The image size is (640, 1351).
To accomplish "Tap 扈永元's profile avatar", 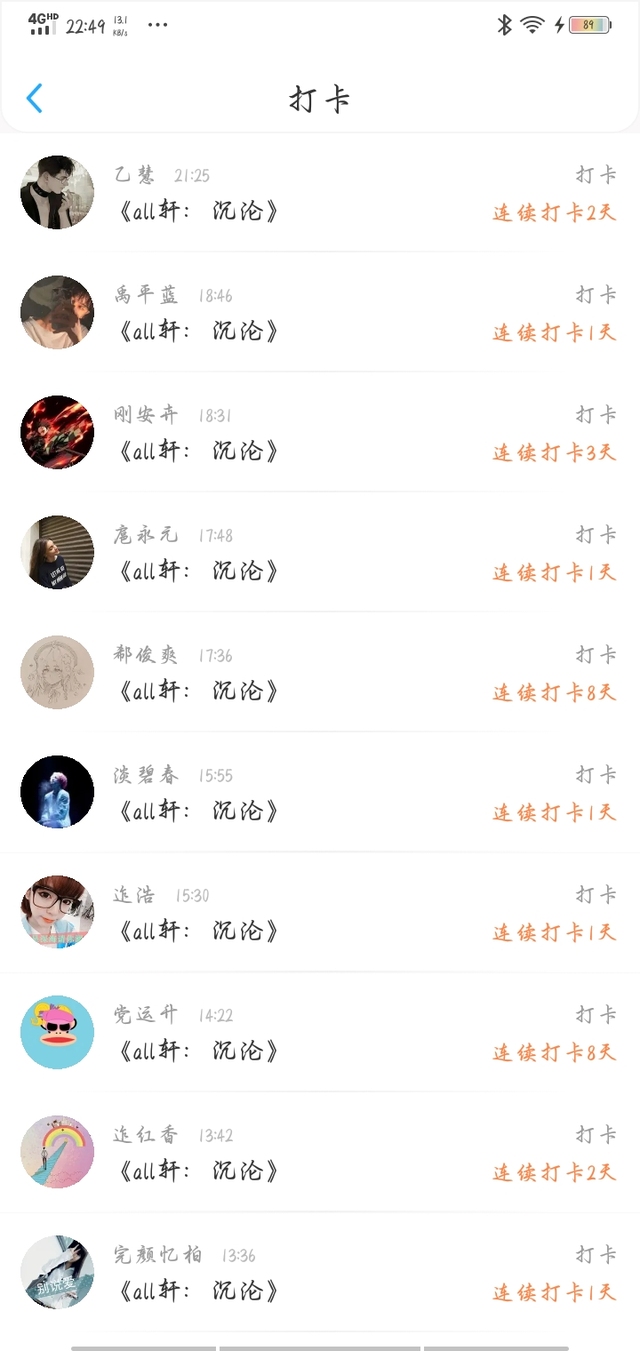I will pyautogui.click(x=57, y=552).
